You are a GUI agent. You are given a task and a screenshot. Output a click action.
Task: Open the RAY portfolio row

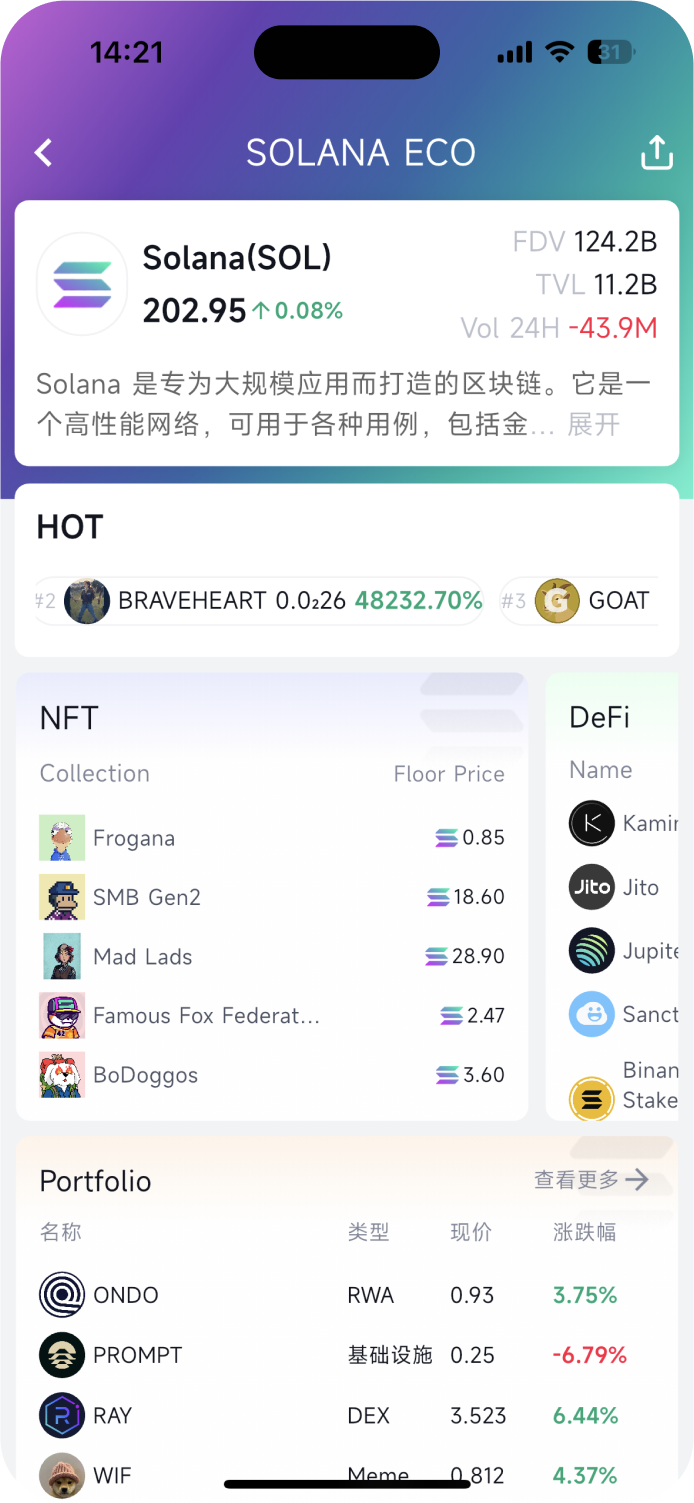pyautogui.click(x=340, y=1415)
